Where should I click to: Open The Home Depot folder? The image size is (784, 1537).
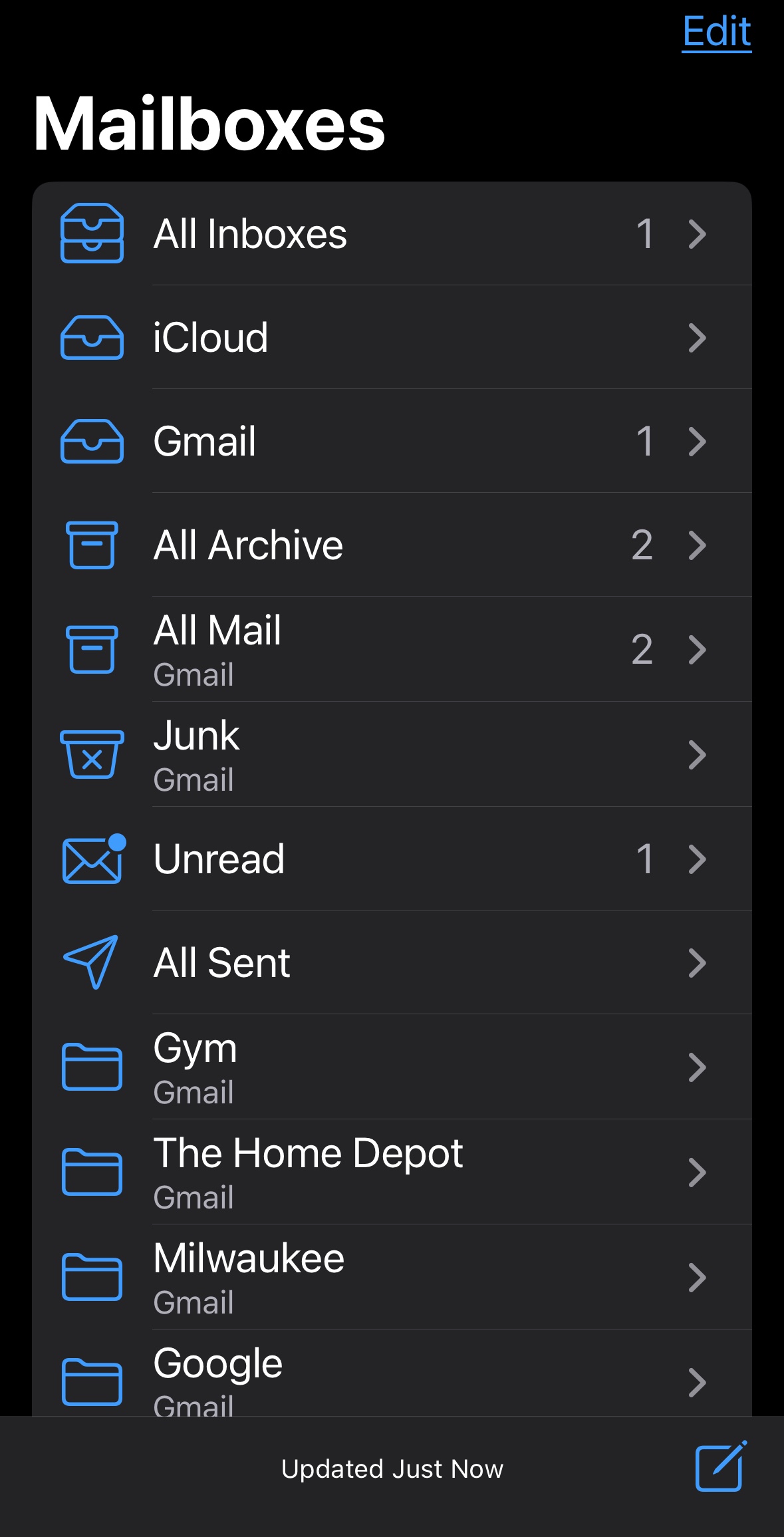point(391,1172)
